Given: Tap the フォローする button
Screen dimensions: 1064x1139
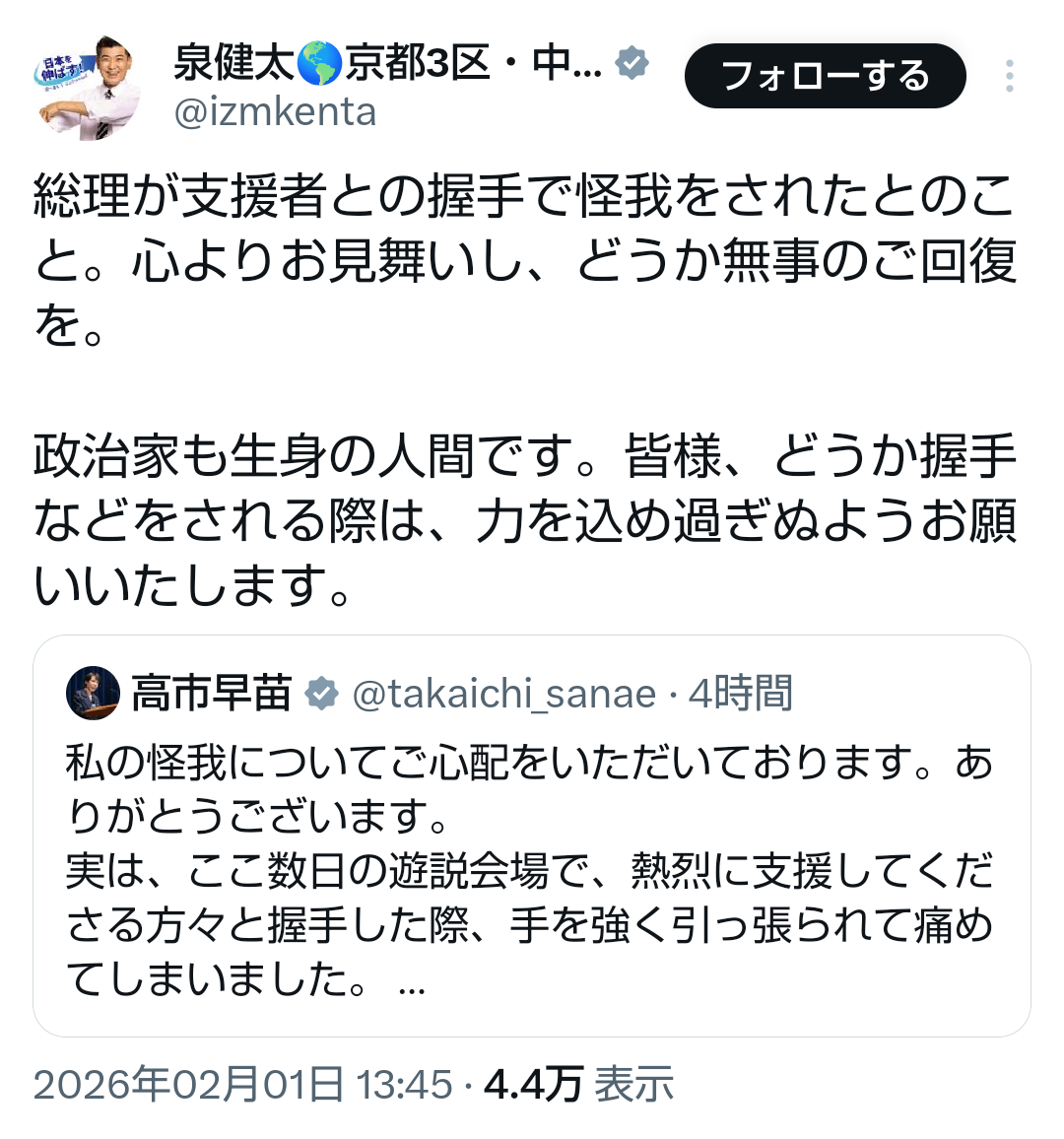Looking at the screenshot, I should click(825, 76).
